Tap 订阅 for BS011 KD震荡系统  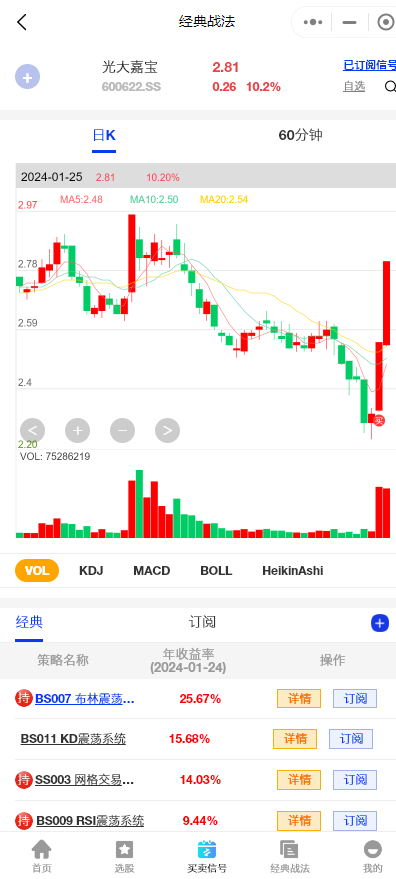click(351, 739)
